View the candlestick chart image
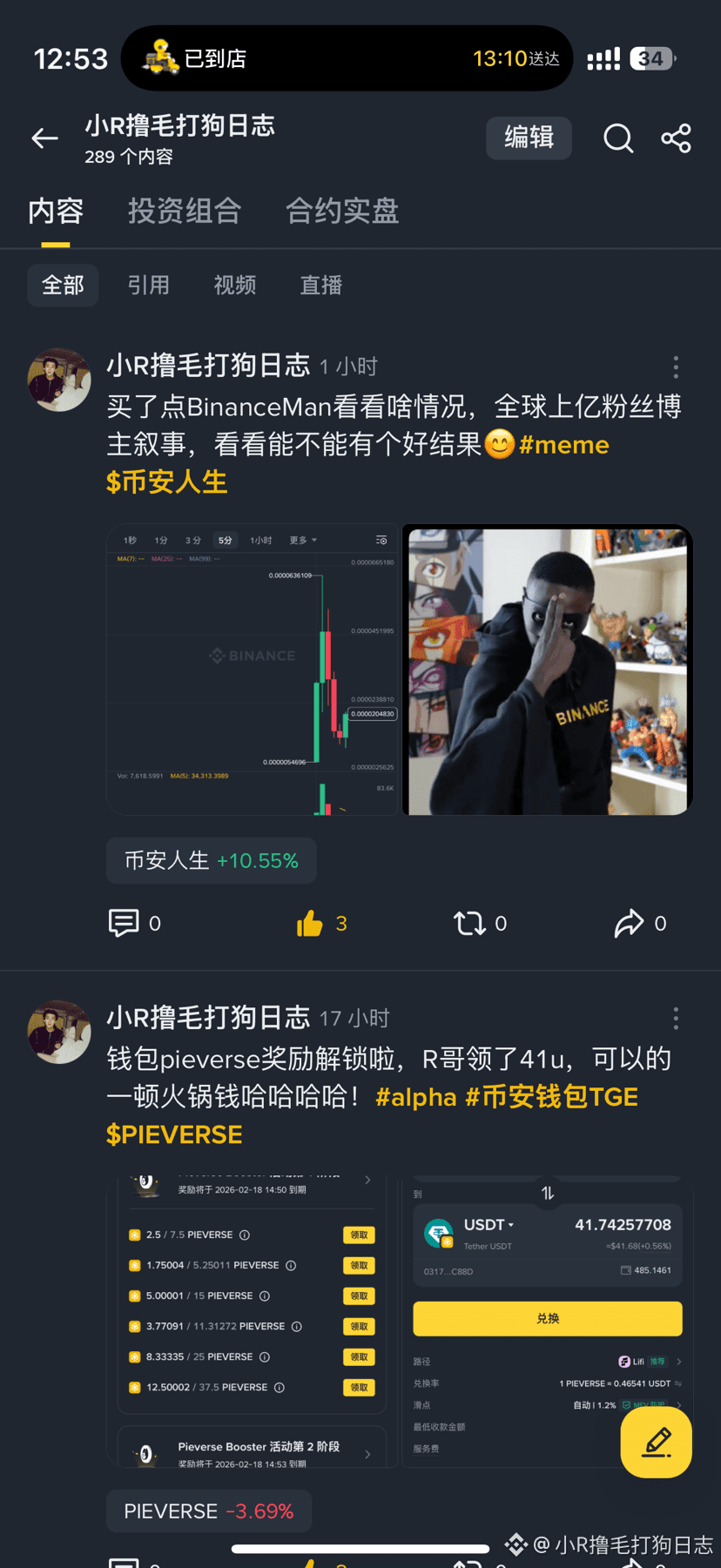Image resolution: width=721 pixels, height=1568 pixels. coord(252,670)
